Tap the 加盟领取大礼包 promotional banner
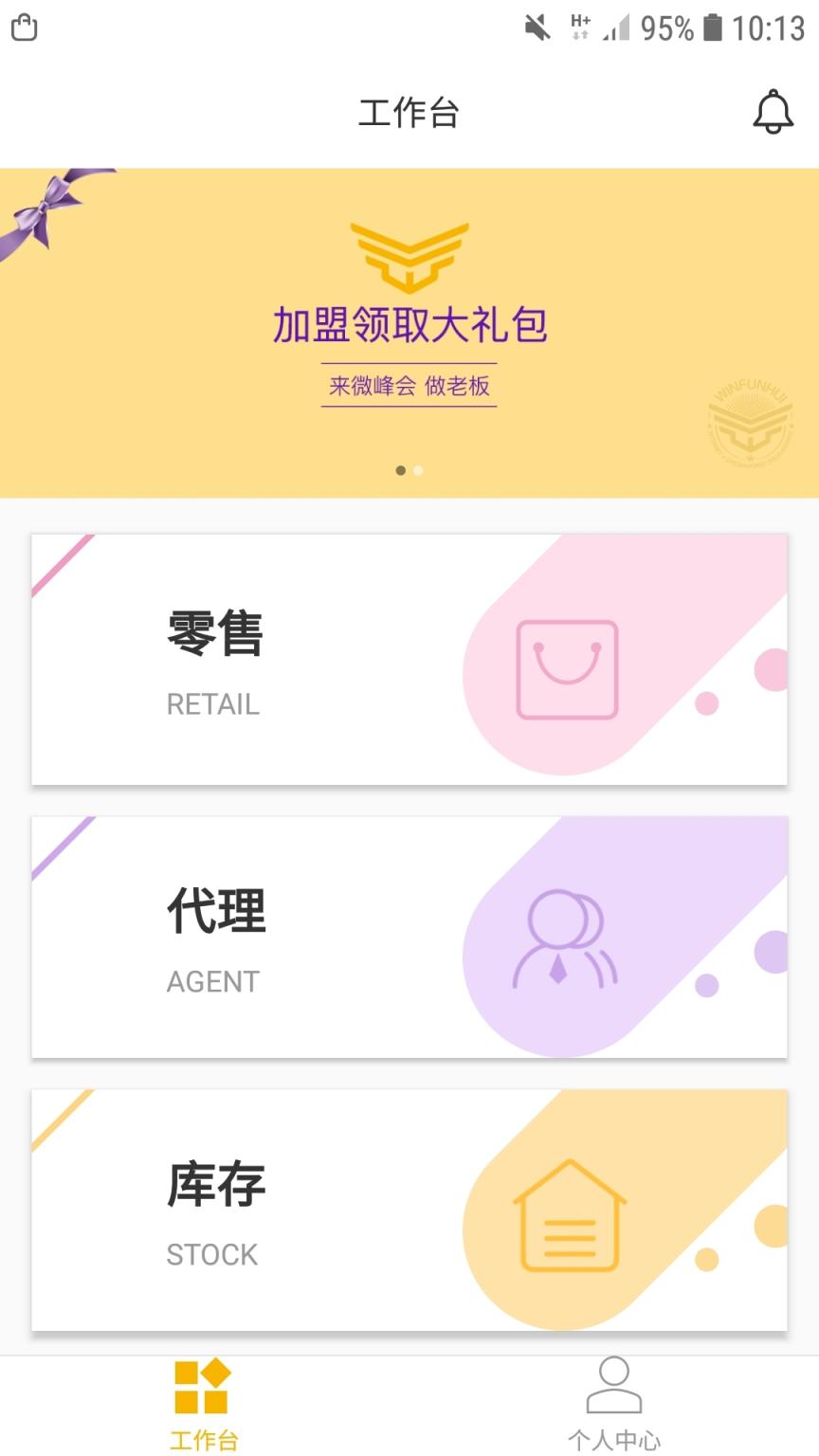Screen dimensions: 819x1456 point(409,324)
